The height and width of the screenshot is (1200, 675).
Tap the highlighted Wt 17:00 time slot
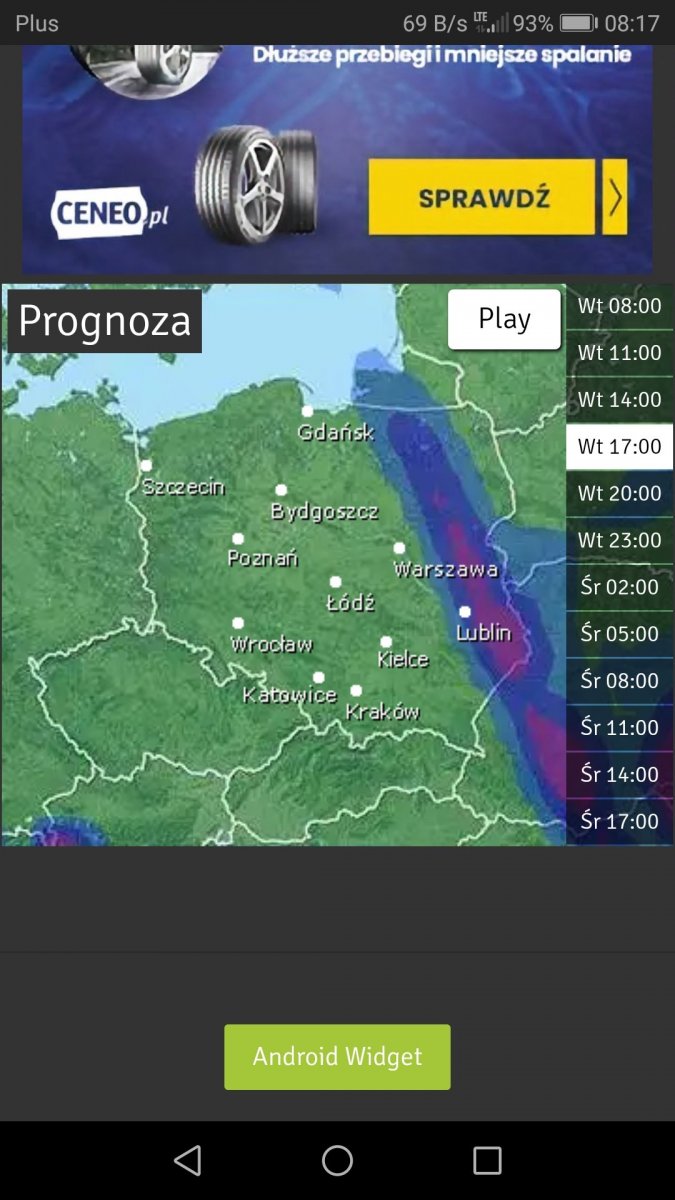(620, 447)
